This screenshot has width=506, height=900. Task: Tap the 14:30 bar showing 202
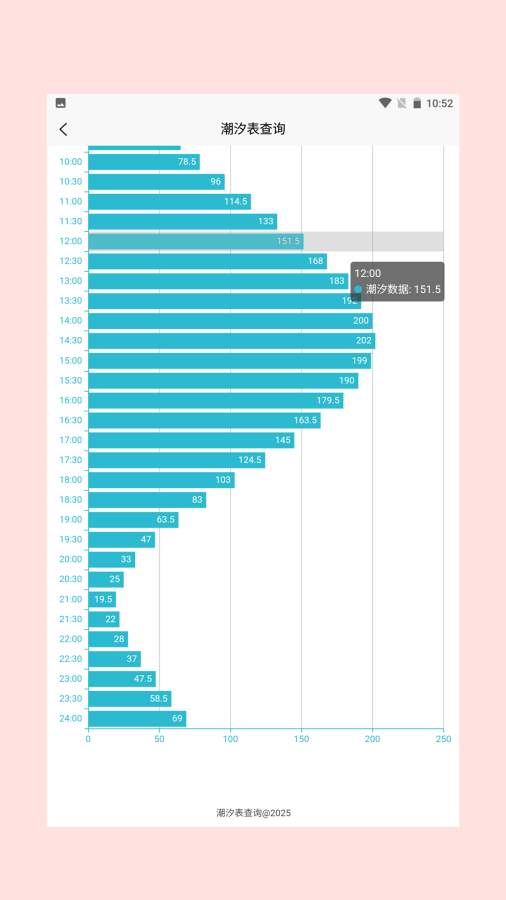click(232, 340)
